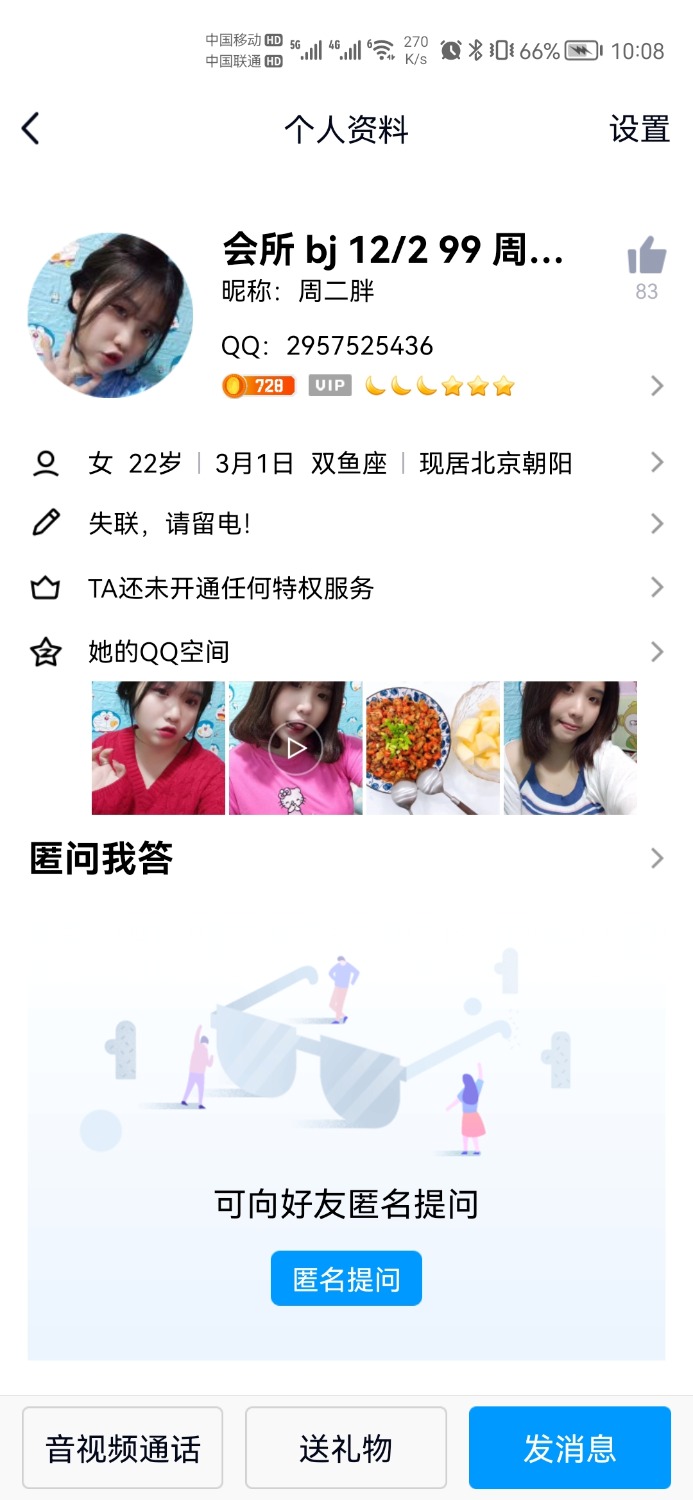
Task: View the QQ空间 photo with red sweater
Action: 158,748
